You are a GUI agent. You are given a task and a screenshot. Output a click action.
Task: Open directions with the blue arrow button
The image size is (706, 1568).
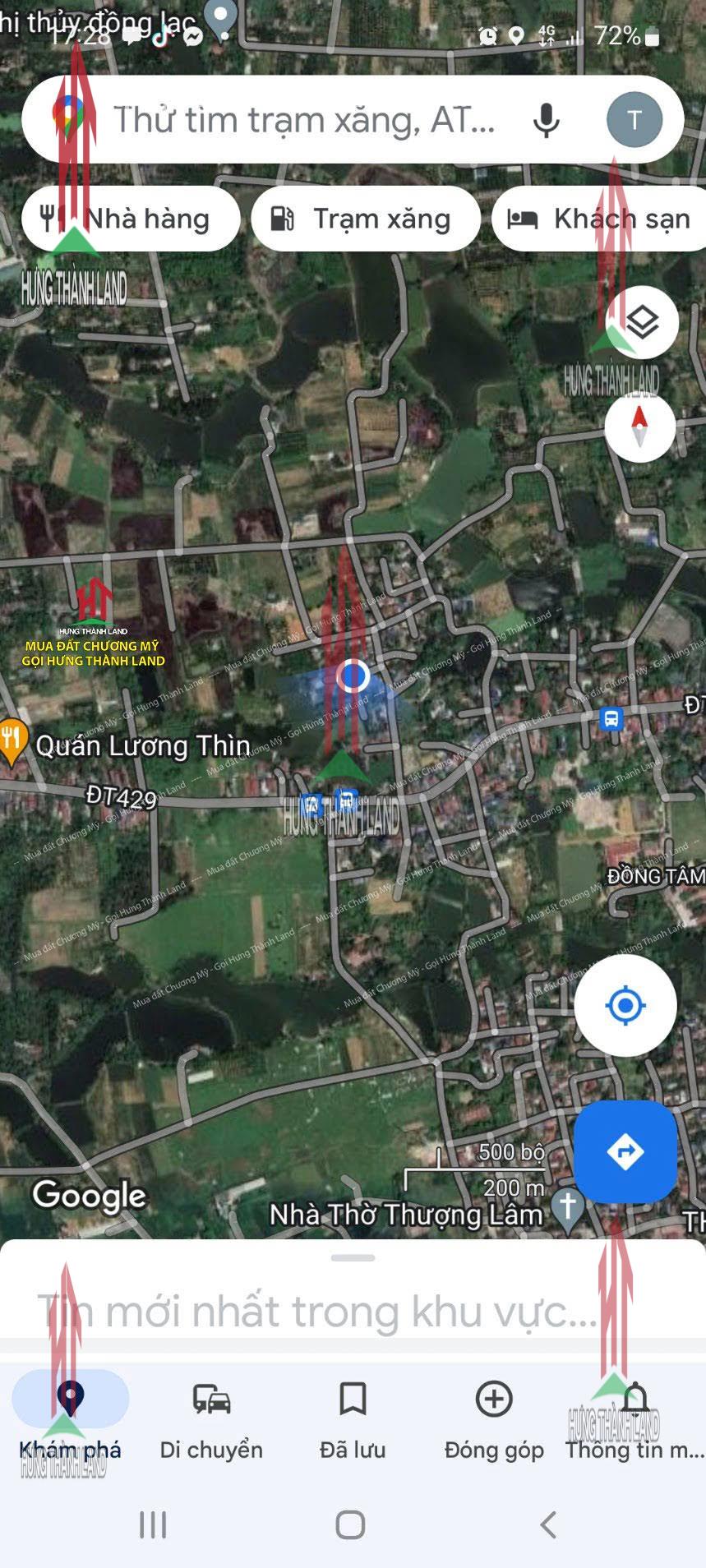tap(625, 1151)
